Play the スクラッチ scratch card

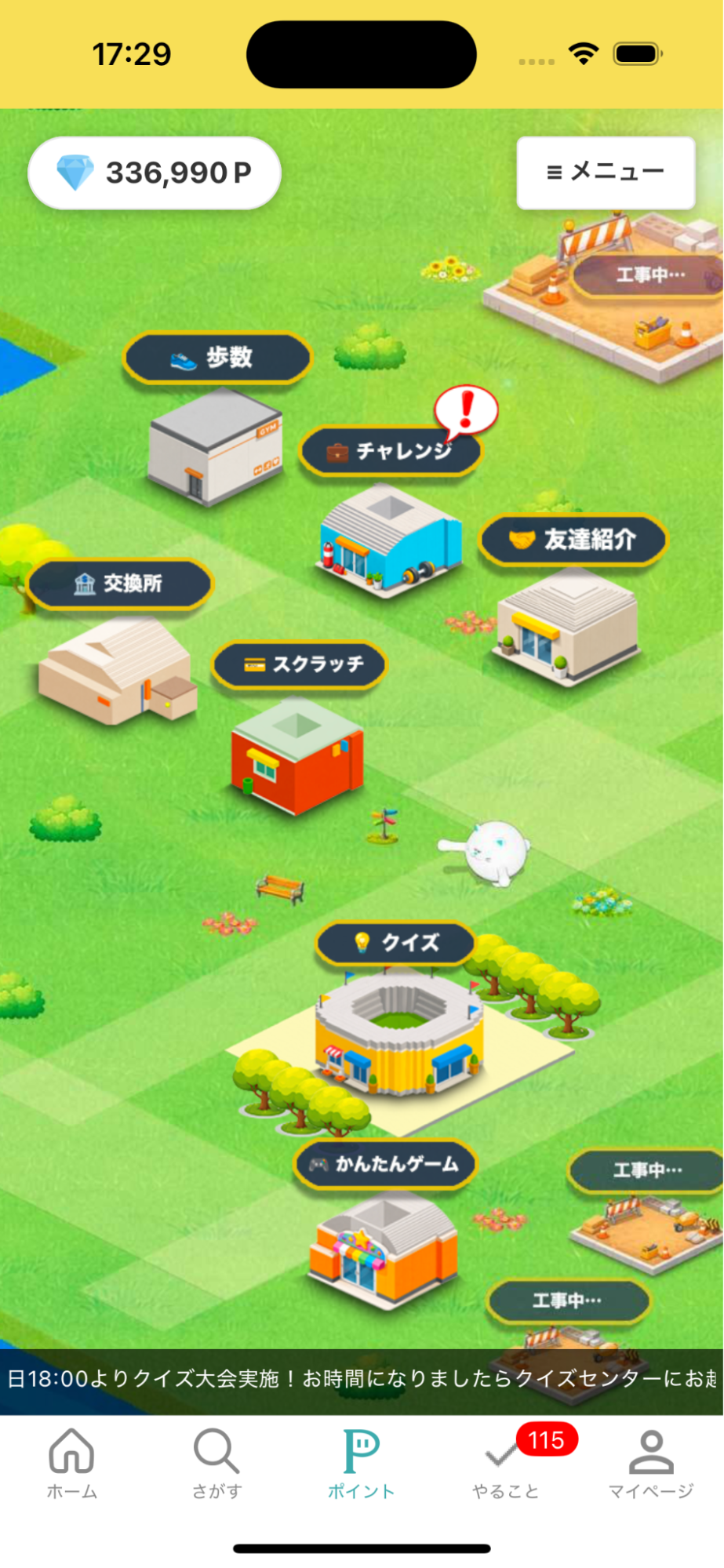(300, 665)
